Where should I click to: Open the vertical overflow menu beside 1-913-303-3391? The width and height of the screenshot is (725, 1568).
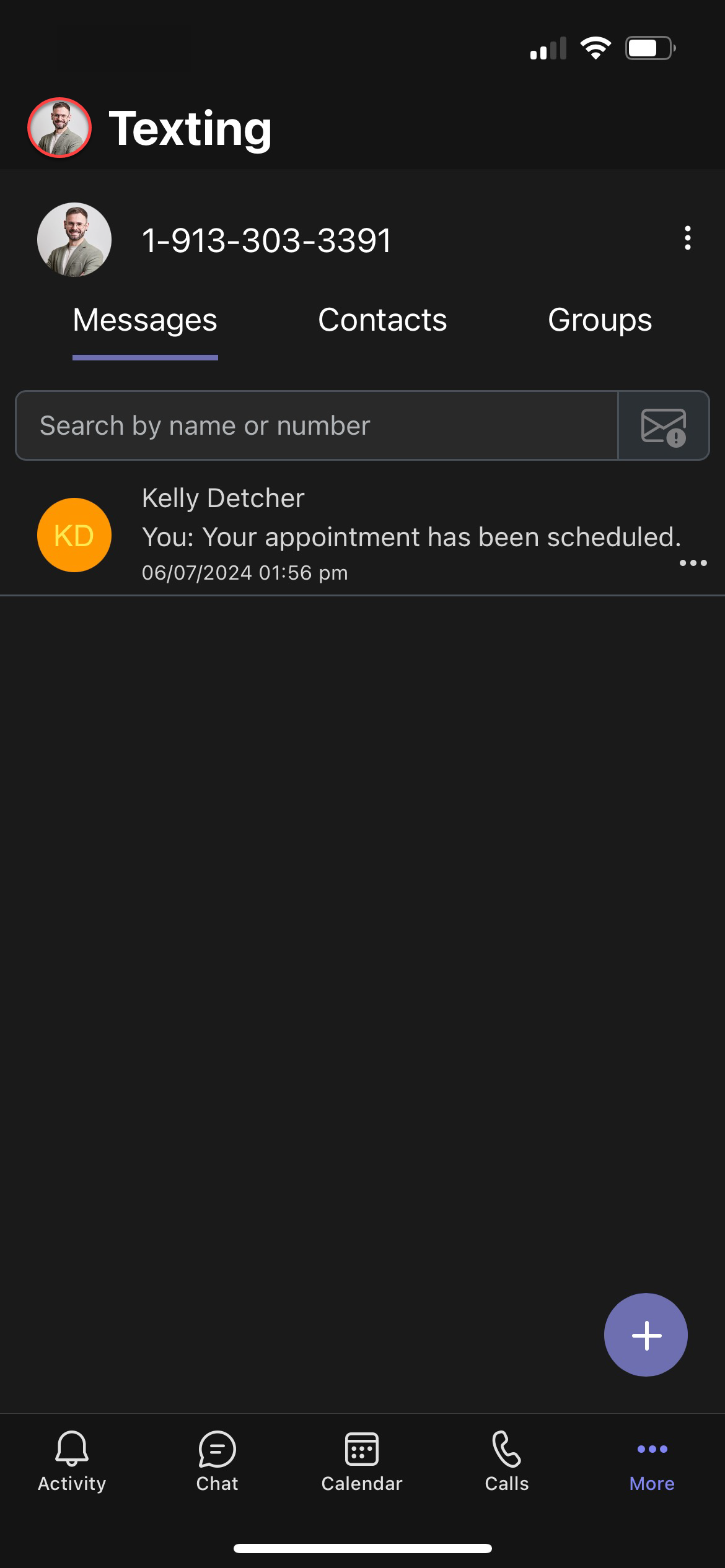687,238
